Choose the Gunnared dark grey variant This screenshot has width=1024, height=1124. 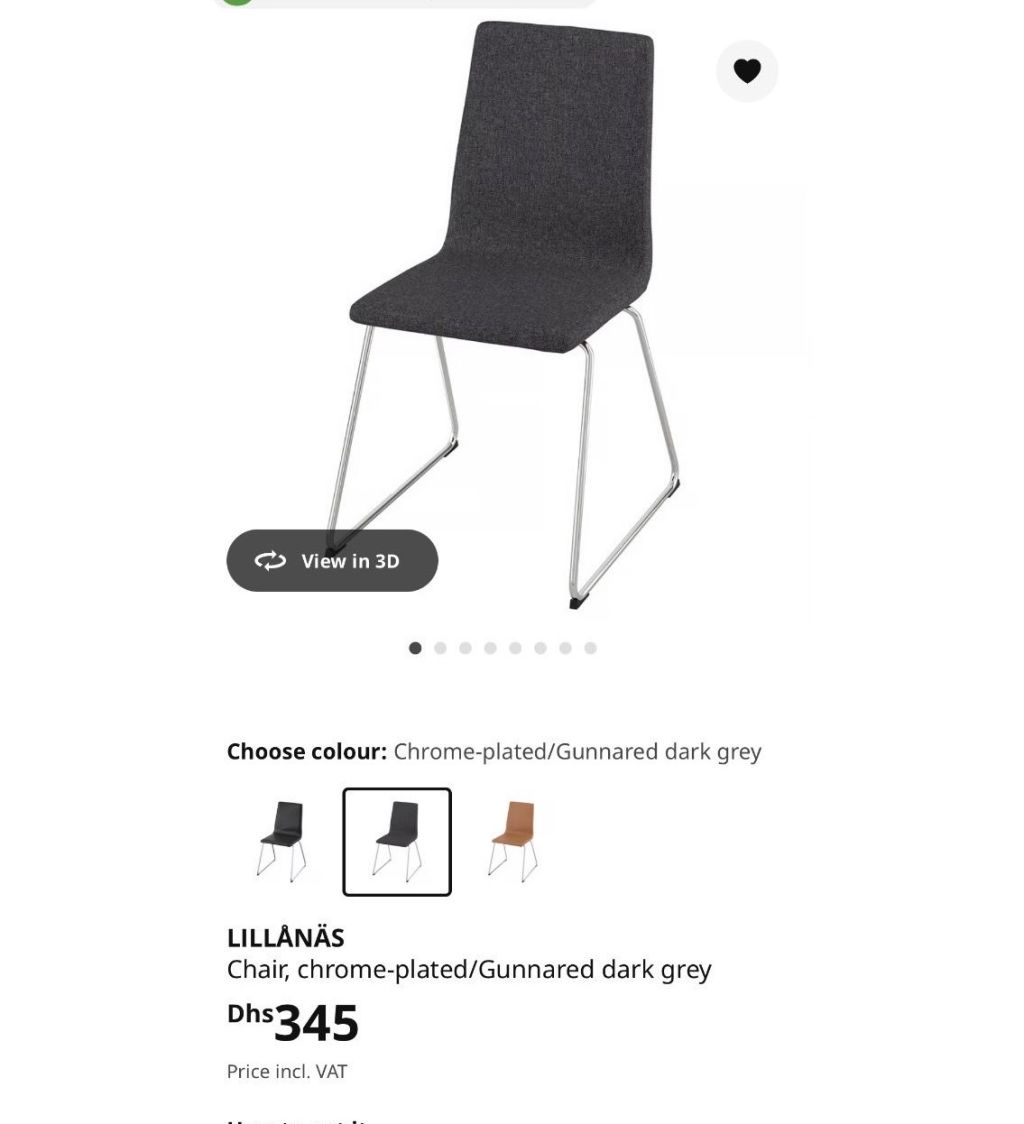pyautogui.click(x=397, y=841)
